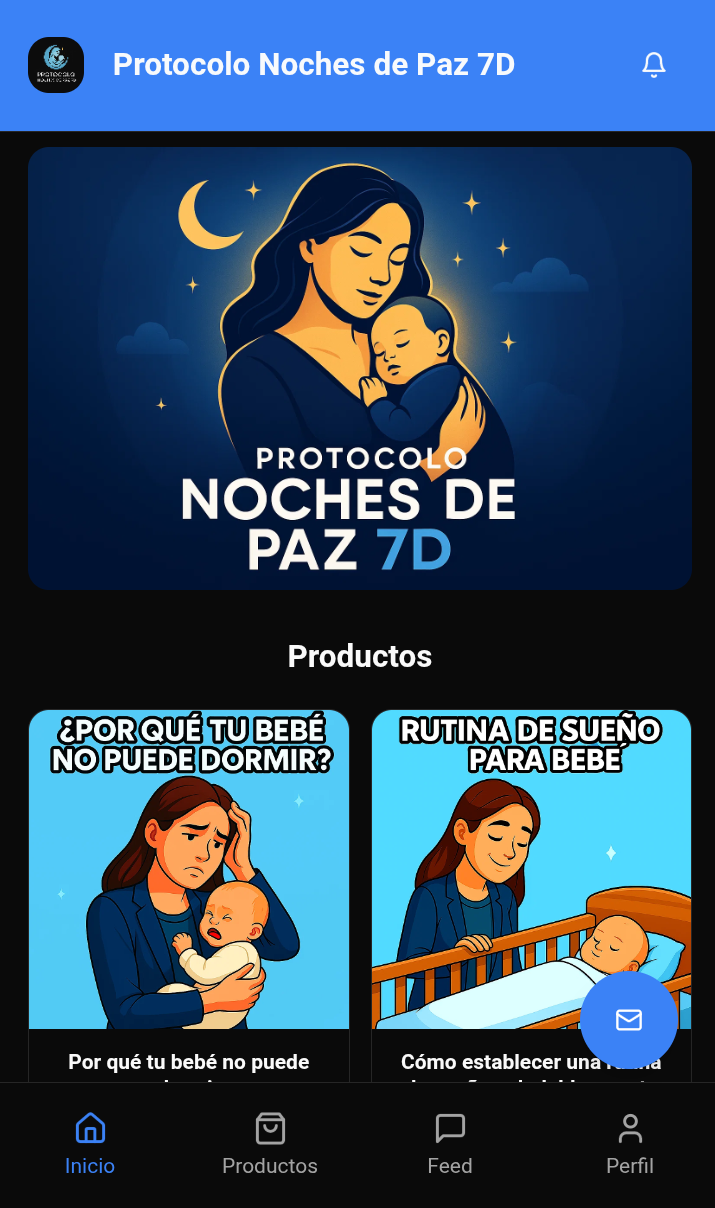Image resolution: width=715 pixels, height=1208 pixels.
Task: Switch to the Perfil tab
Action: pos(630,1145)
